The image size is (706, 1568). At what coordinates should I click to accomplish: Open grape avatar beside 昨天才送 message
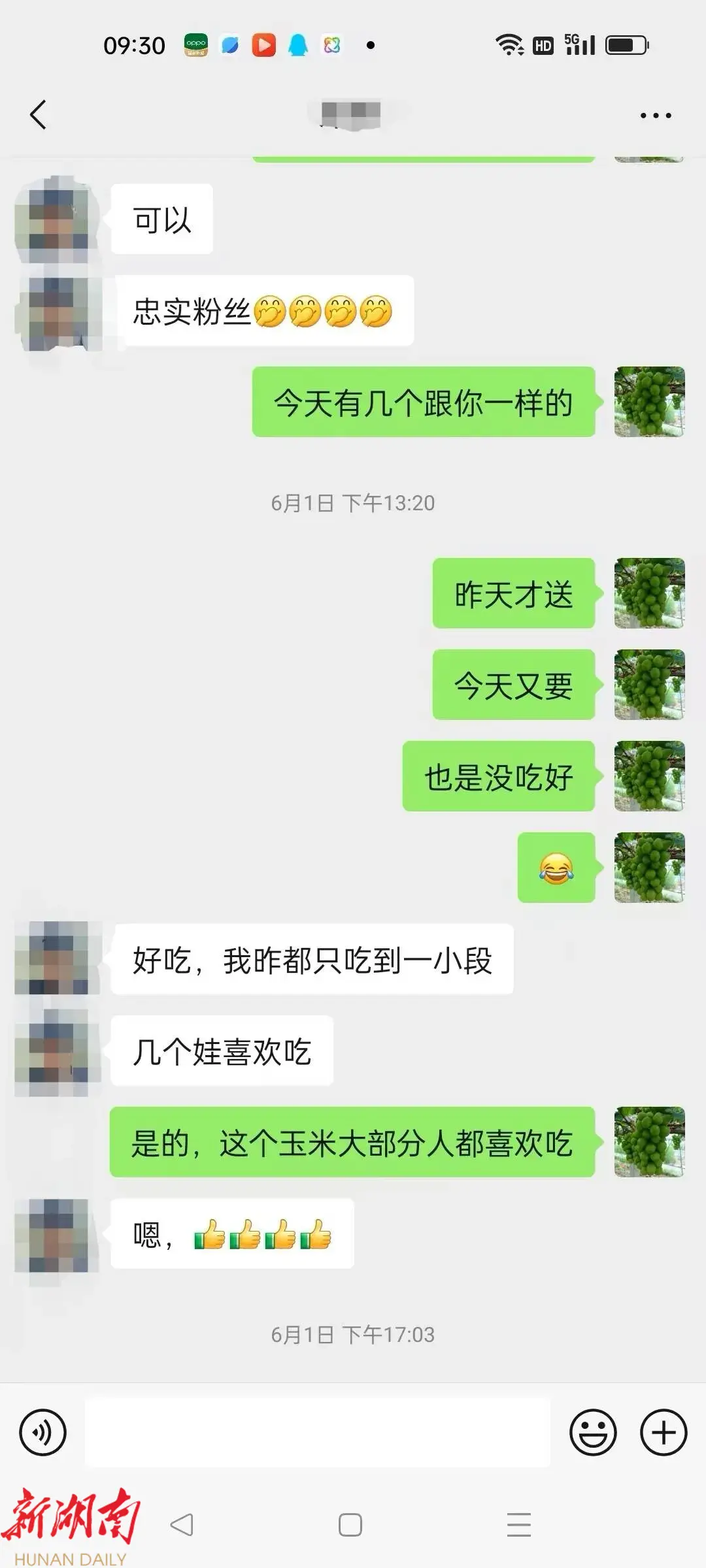(649, 593)
